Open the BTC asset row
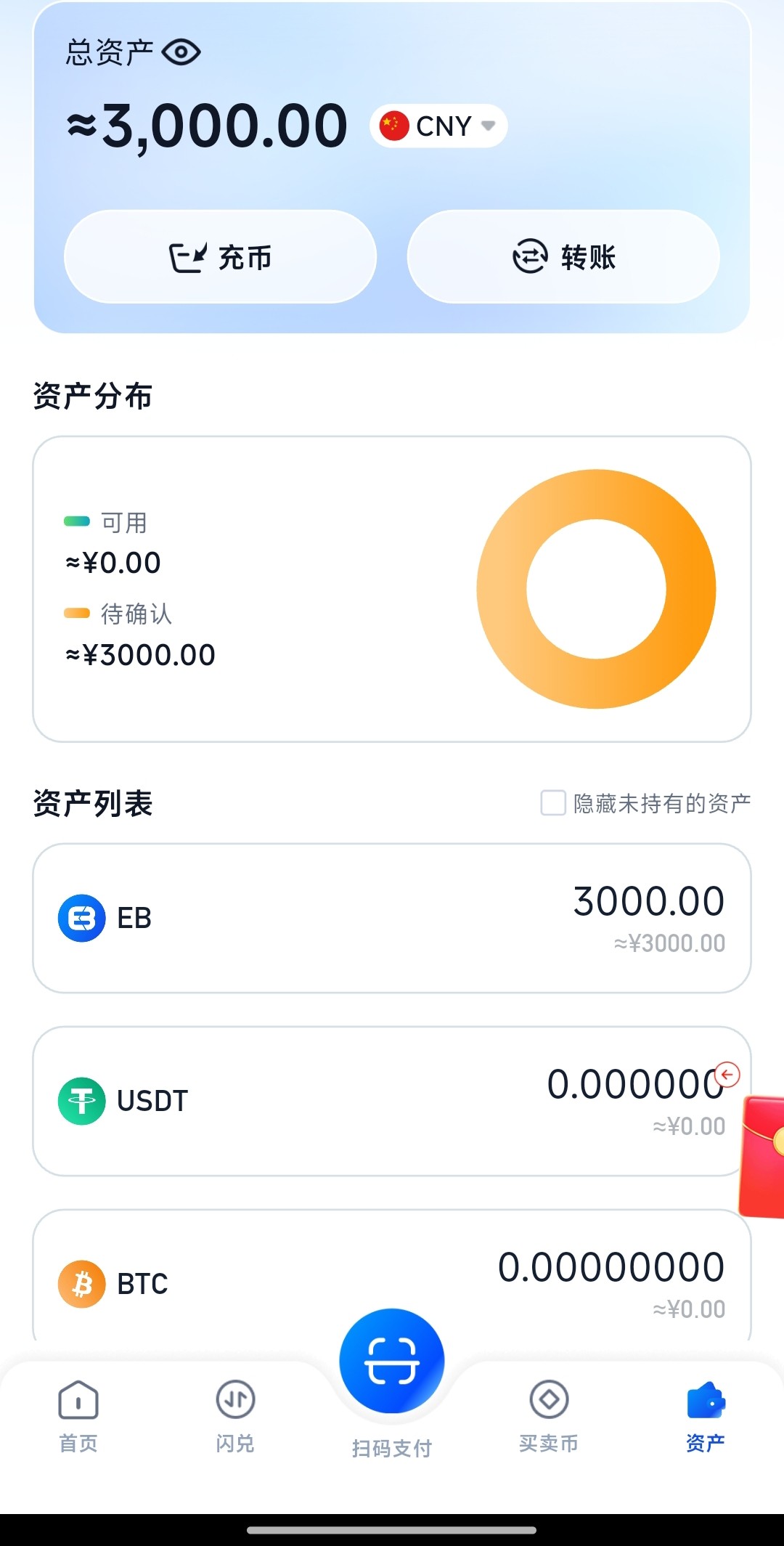 click(x=363, y=1278)
